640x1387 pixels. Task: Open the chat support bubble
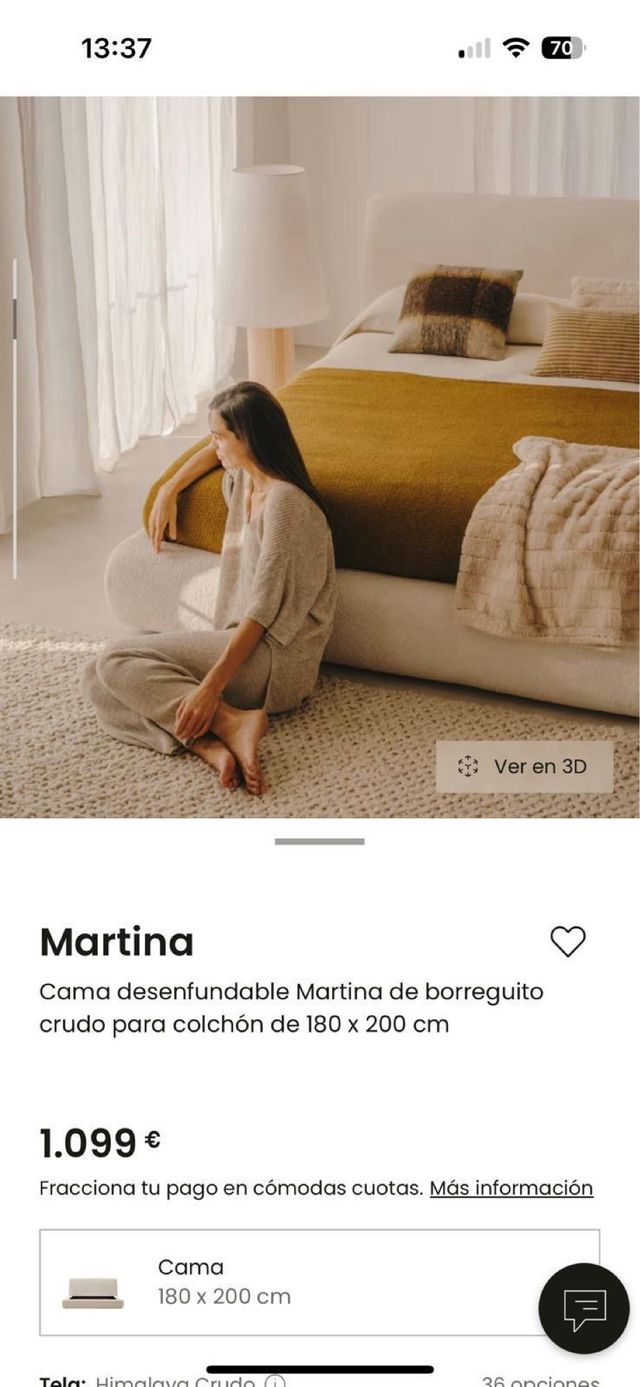coord(584,1308)
